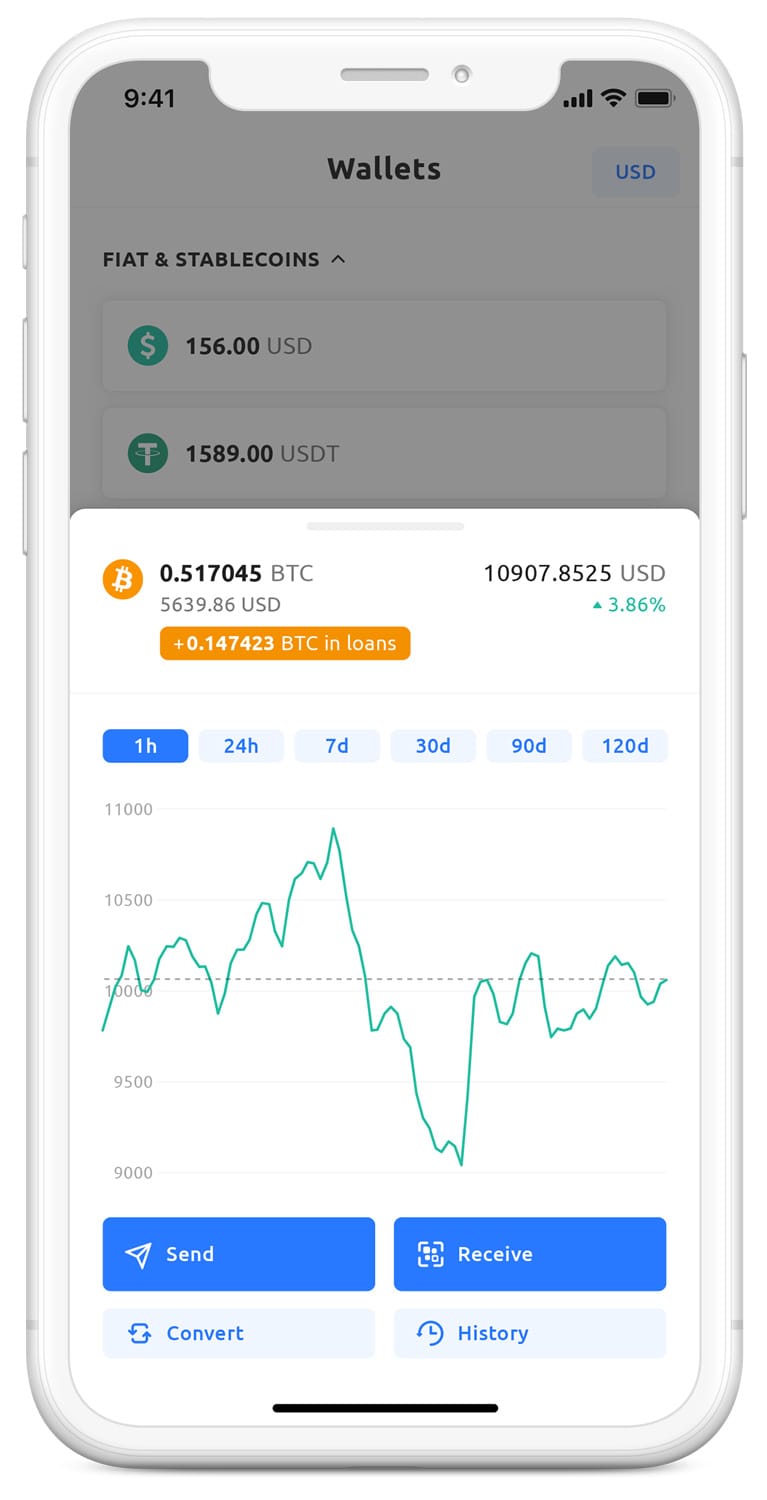Tap Receive to get BTC address
The height and width of the screenshot is (1500, 767).
pyautogui.click(x=530, y=1254)
